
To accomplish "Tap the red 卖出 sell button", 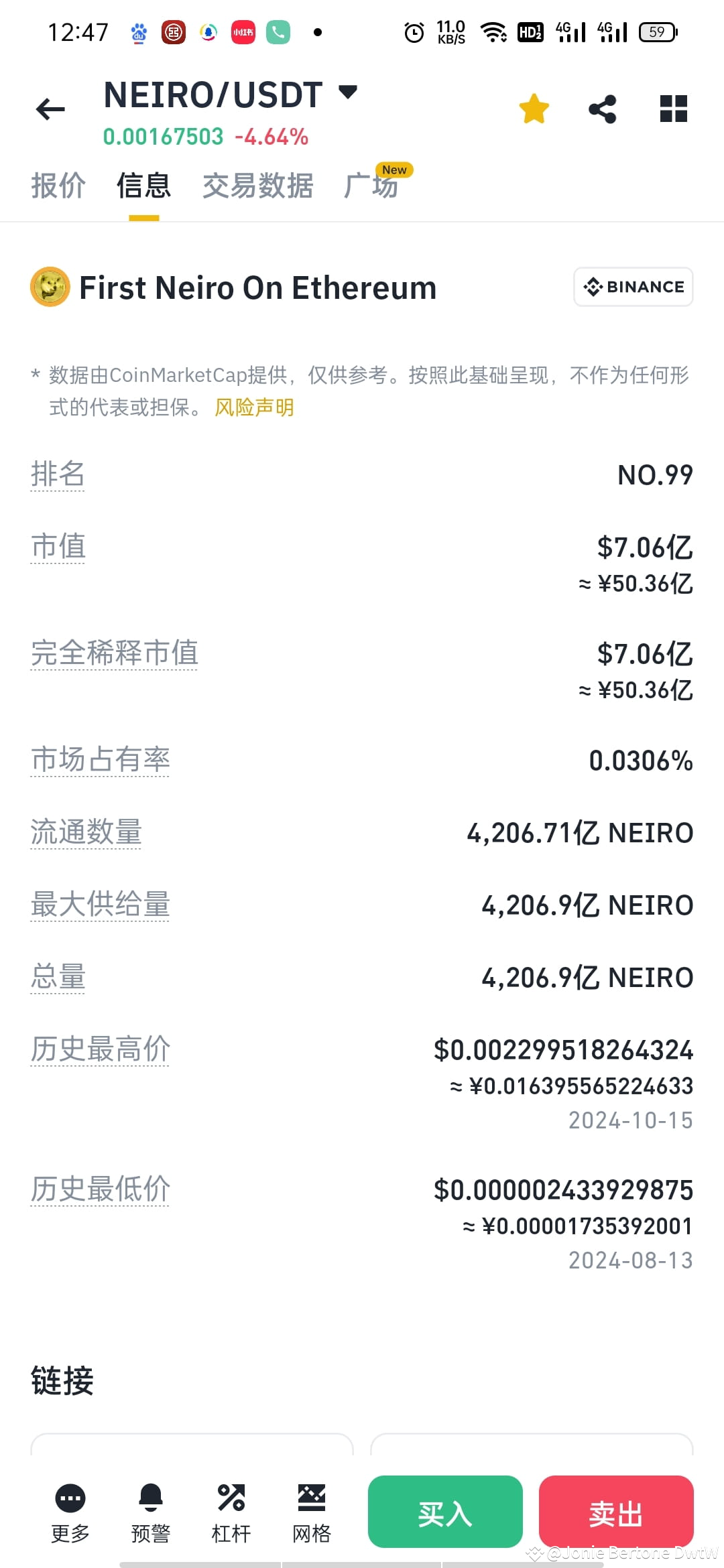I will [616, 1511].
